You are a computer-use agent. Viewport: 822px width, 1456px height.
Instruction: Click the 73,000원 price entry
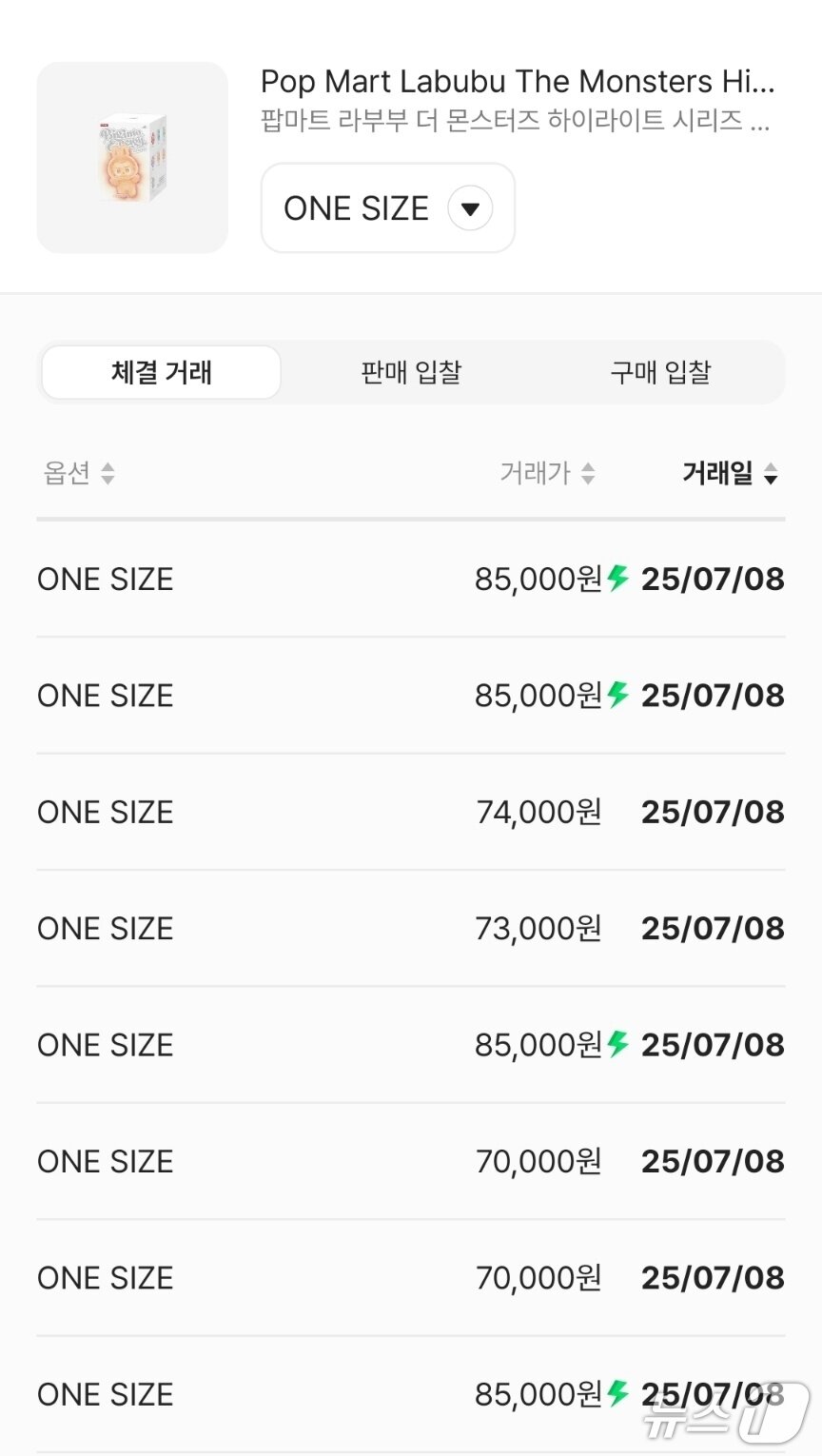click(538, 928)
